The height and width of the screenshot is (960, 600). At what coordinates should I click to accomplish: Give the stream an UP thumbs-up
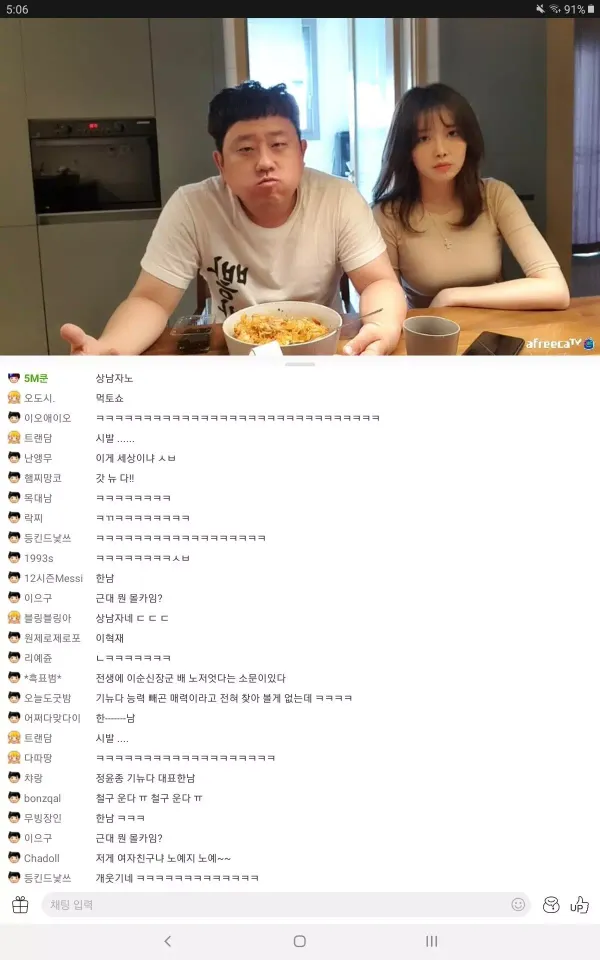coord(579,905)
